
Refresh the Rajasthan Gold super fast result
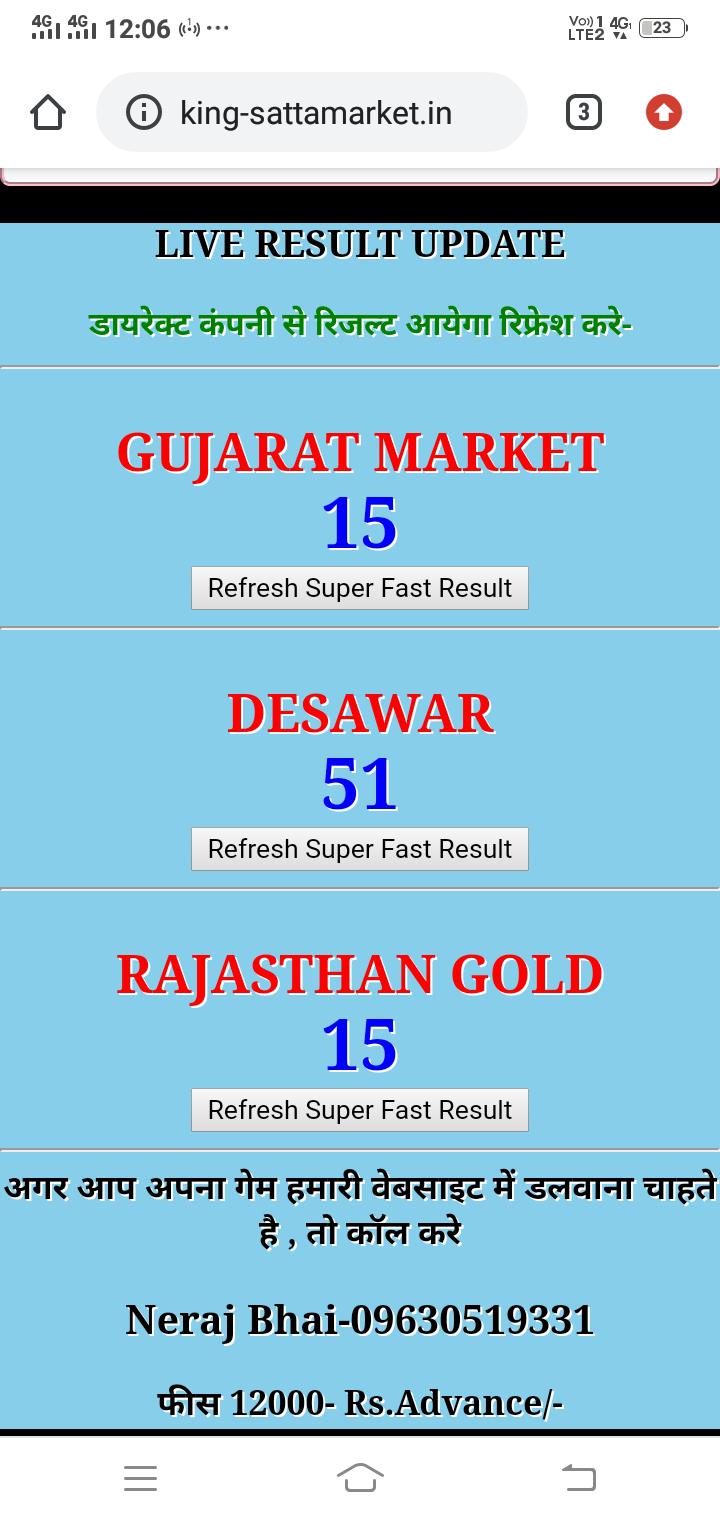coord(360,1110)
